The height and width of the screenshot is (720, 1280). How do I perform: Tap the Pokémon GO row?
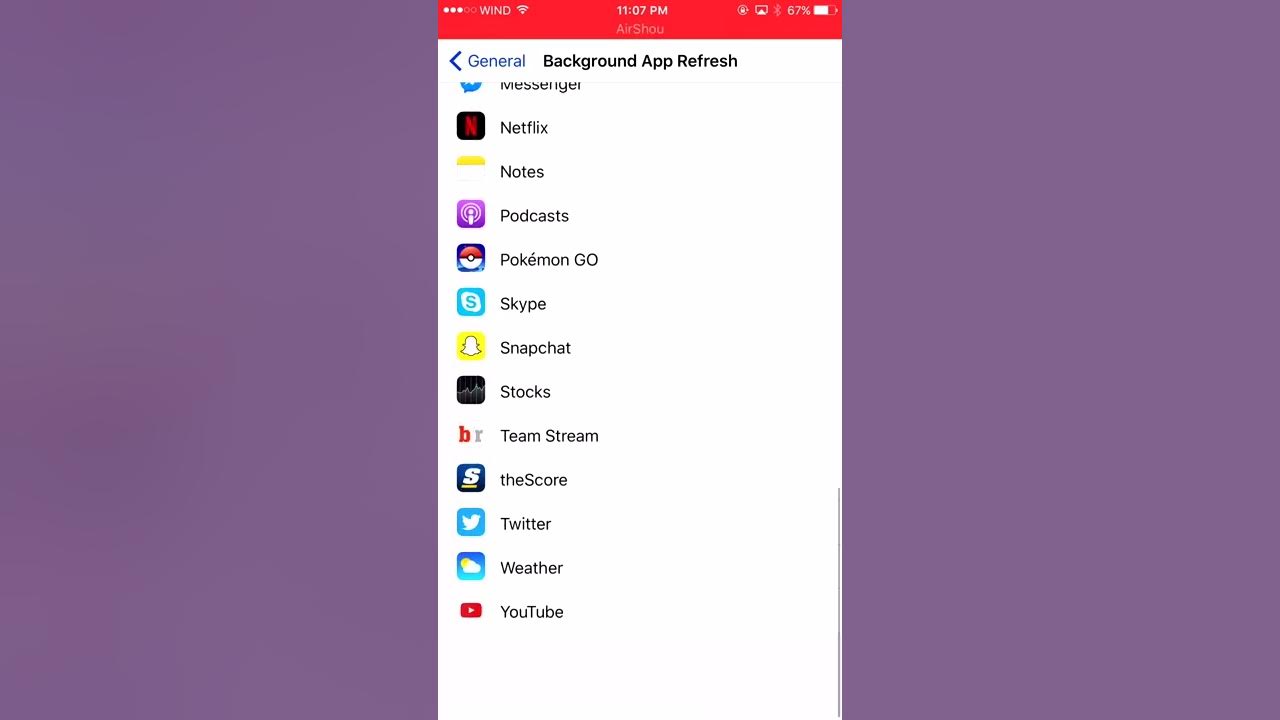tap(548, 260)
